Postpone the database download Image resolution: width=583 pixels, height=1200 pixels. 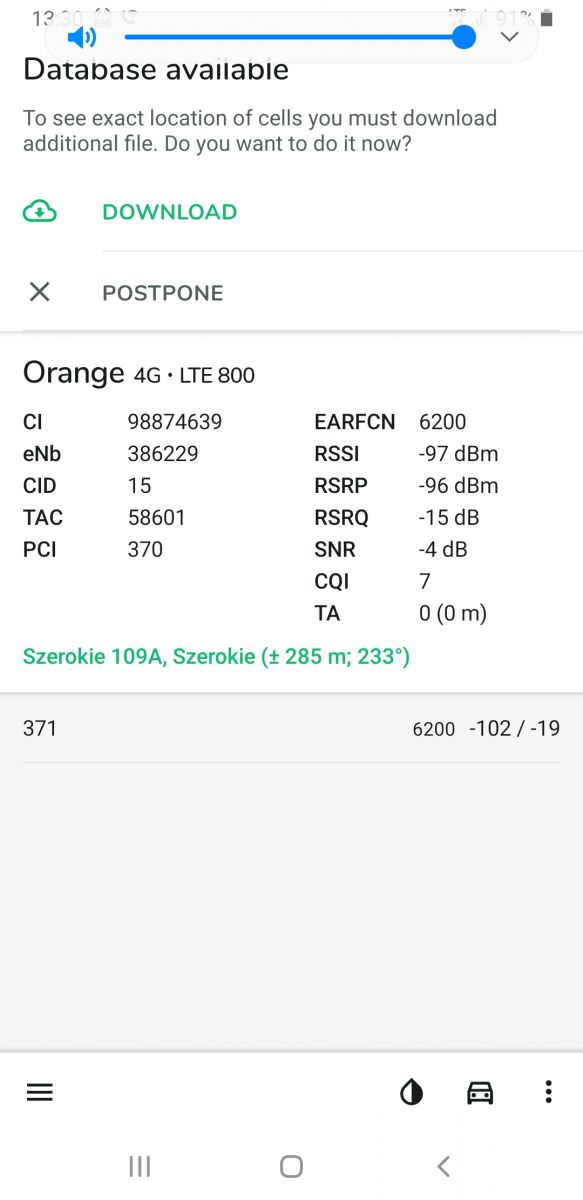(x=291, y=292)
